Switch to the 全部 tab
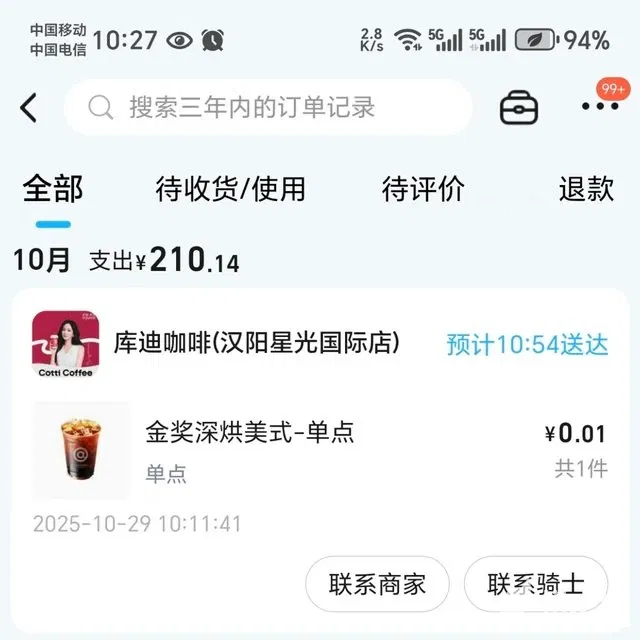640x640 pixels. pos(53,188)
